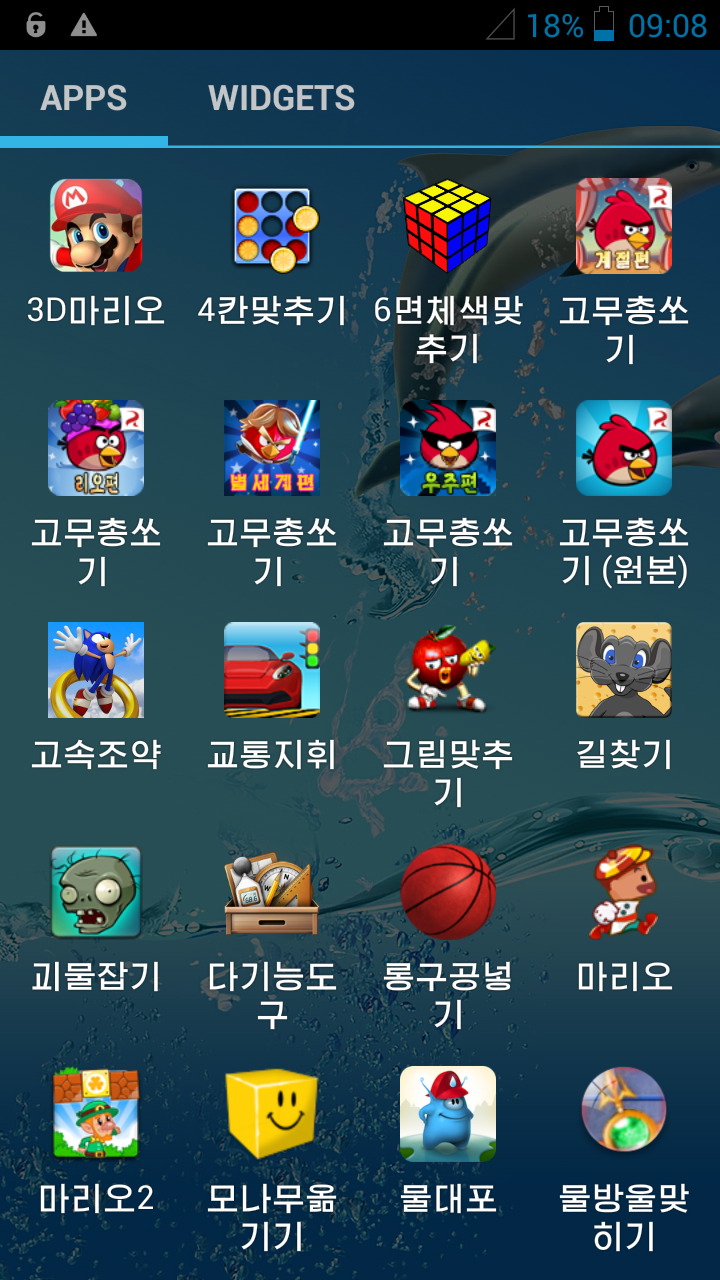Open 고무총쏘기 with 별세계편 icon
720x1280 pixels.
coord(272,448)
